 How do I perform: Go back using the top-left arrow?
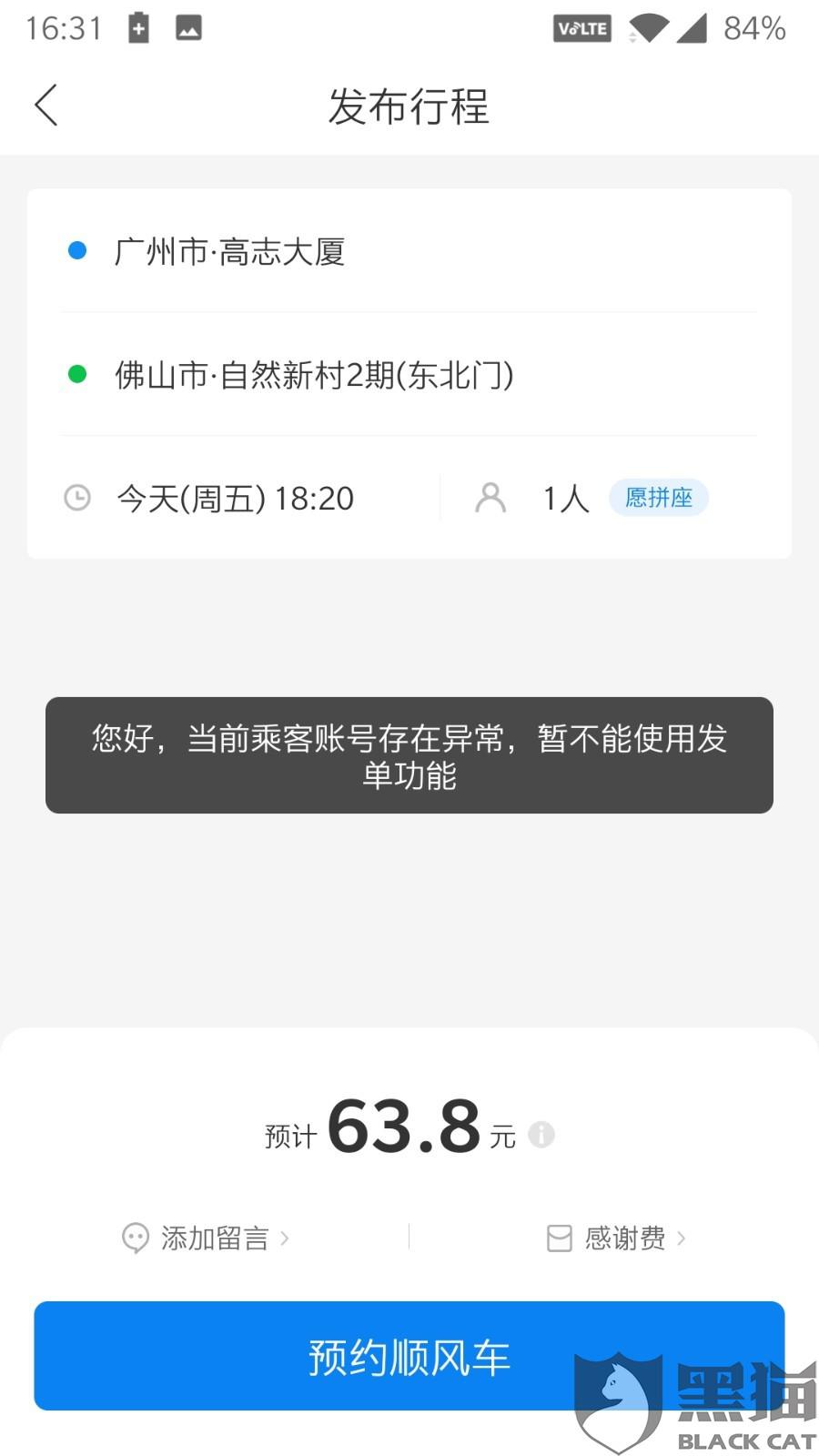(46, 106)
